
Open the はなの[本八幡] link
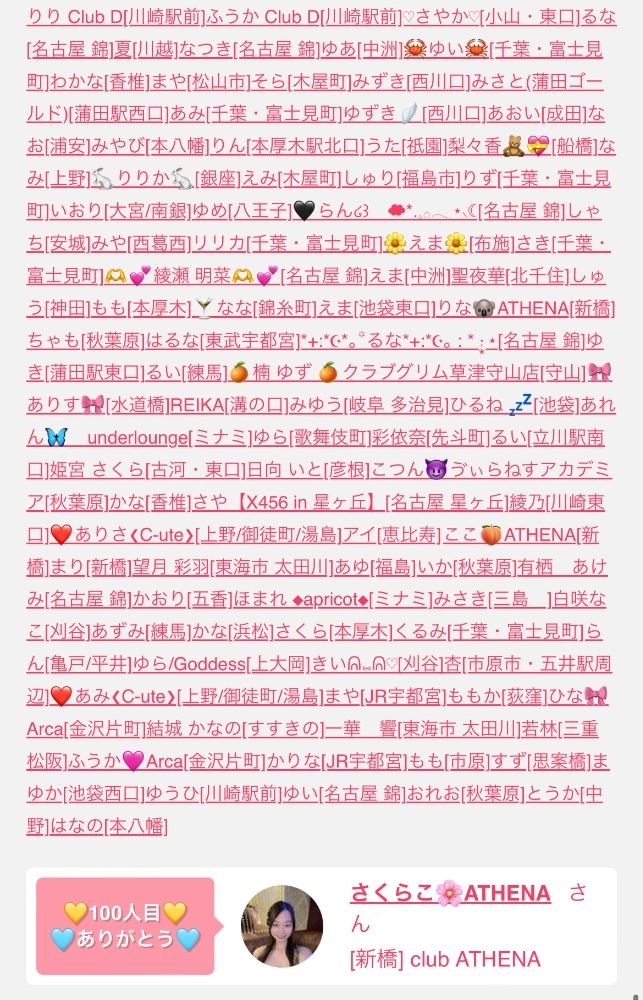(x=108, y=827)
